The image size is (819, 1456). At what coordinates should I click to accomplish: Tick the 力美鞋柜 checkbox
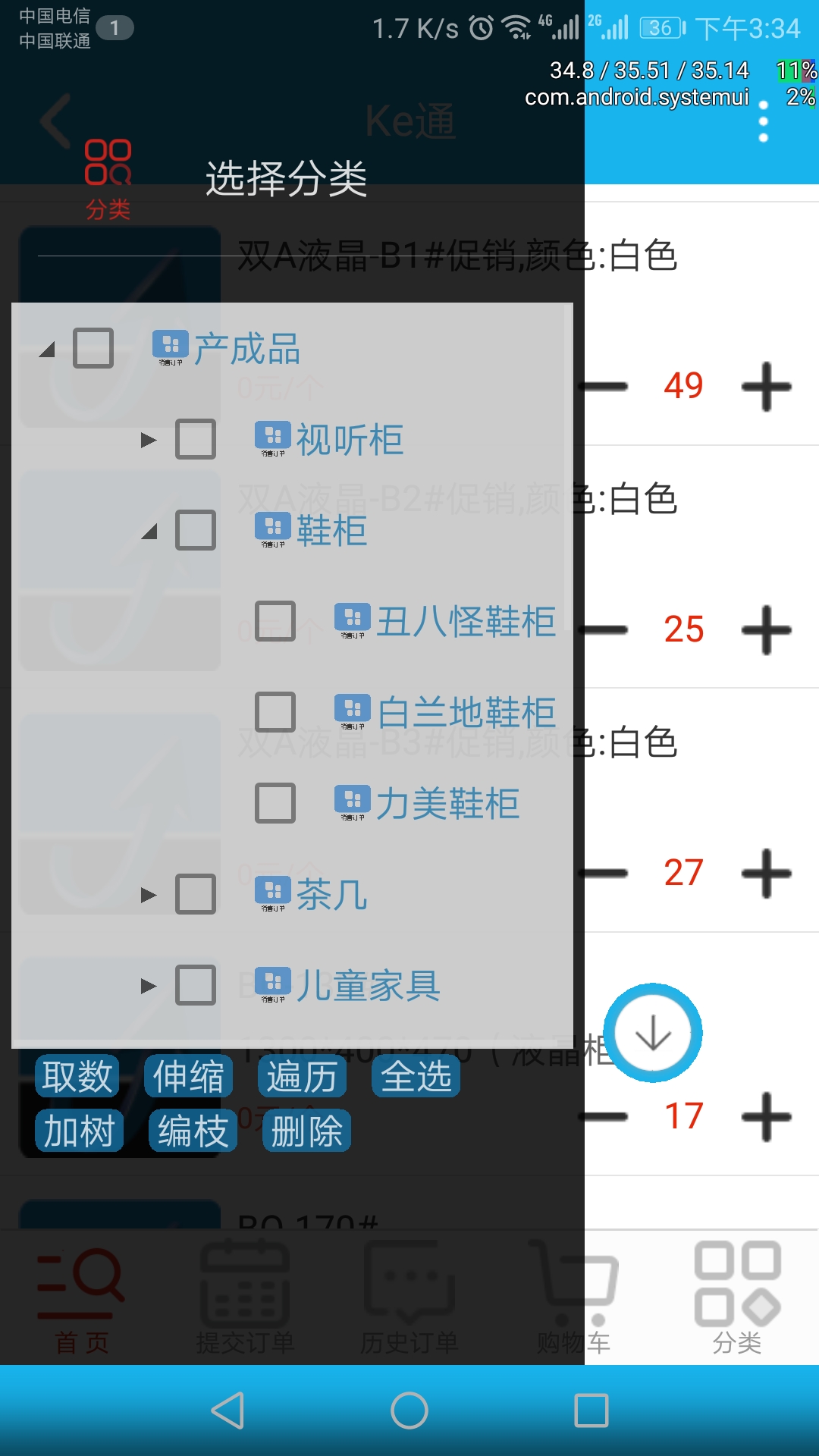click(275, 803)
